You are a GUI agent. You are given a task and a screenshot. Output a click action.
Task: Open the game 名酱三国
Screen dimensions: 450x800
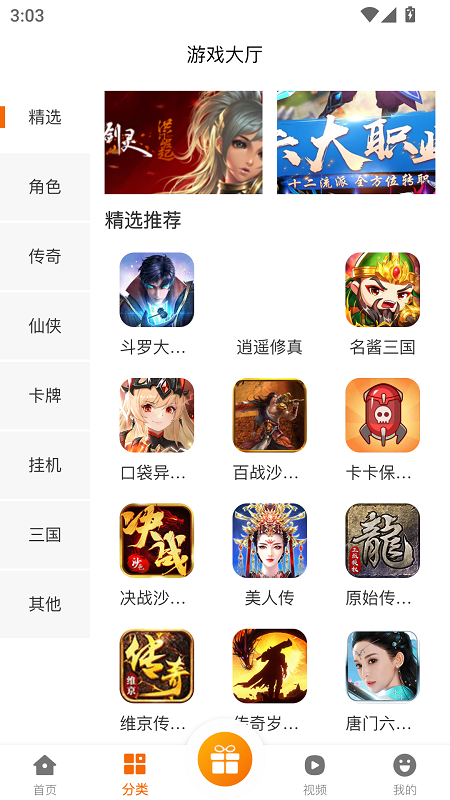(382, 305)
